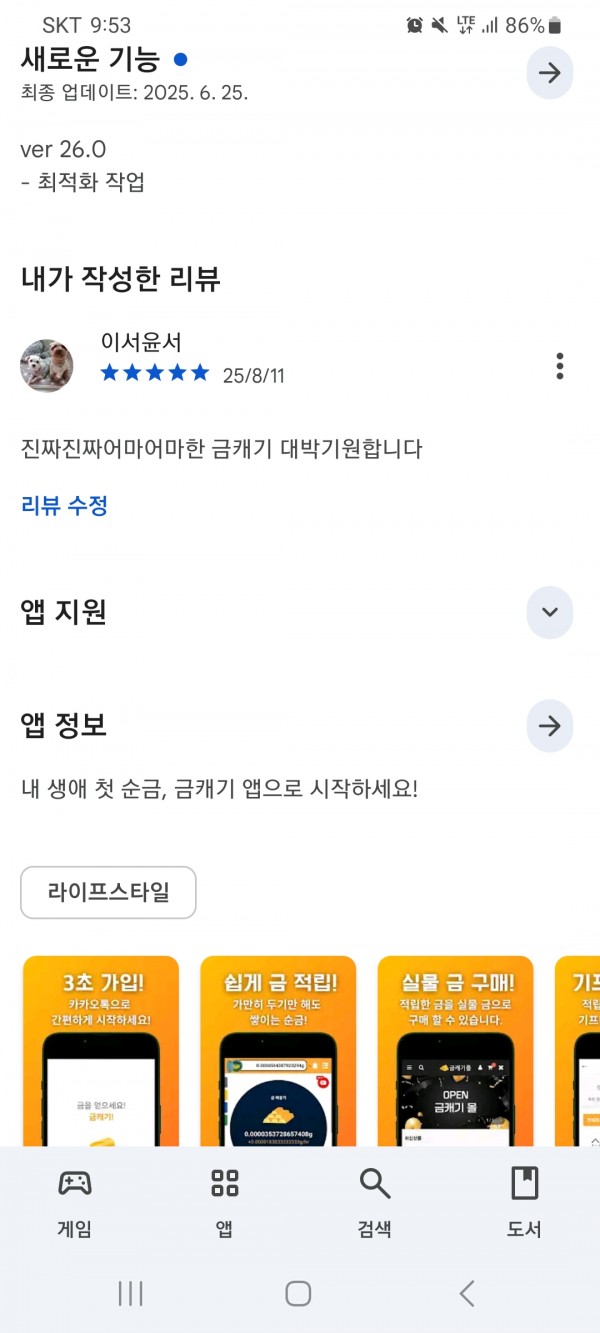Image resolution: width=600 pixels, height=1333 pixels.
Task: Expand the 앱 지원 section
Action: coord(549,612)
